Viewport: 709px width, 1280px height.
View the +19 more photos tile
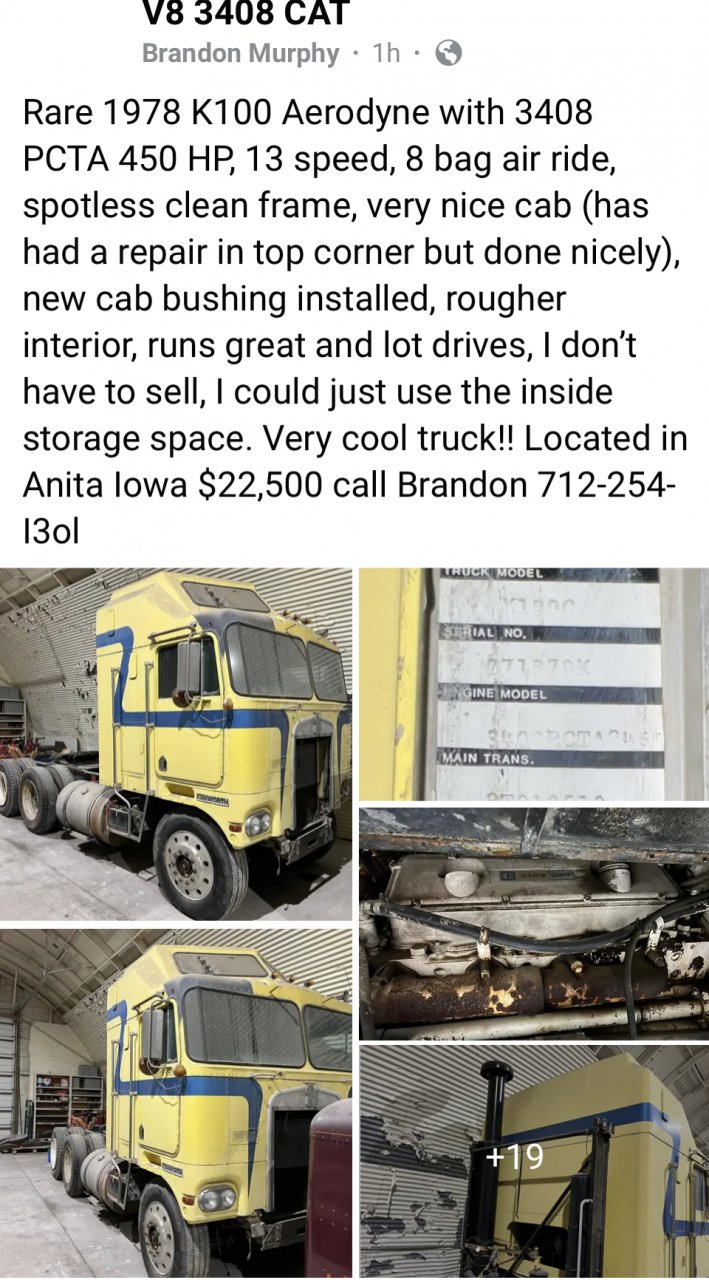pos(533,1160)
